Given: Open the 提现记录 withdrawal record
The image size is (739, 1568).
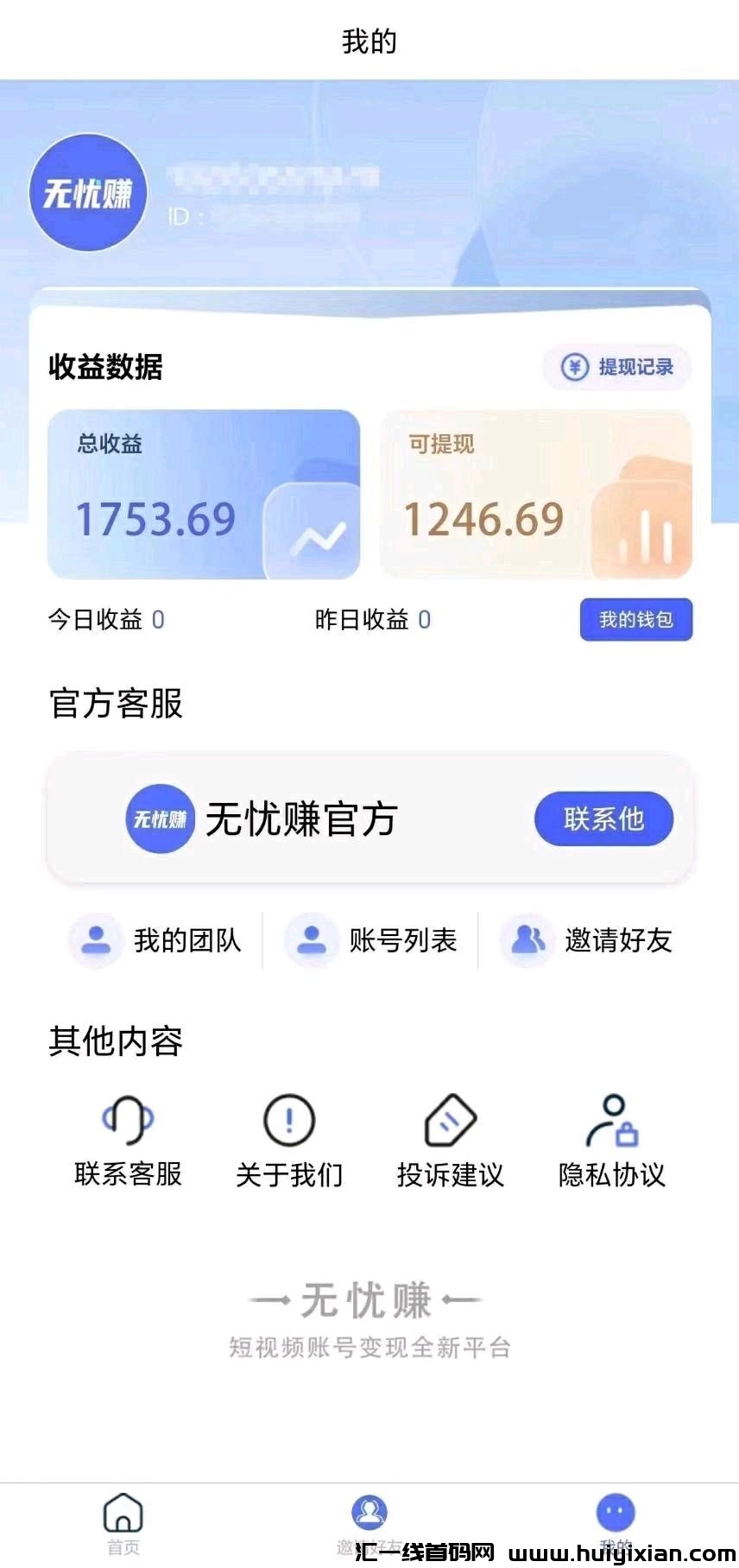Looking at the screenshot, I should 615,367.
